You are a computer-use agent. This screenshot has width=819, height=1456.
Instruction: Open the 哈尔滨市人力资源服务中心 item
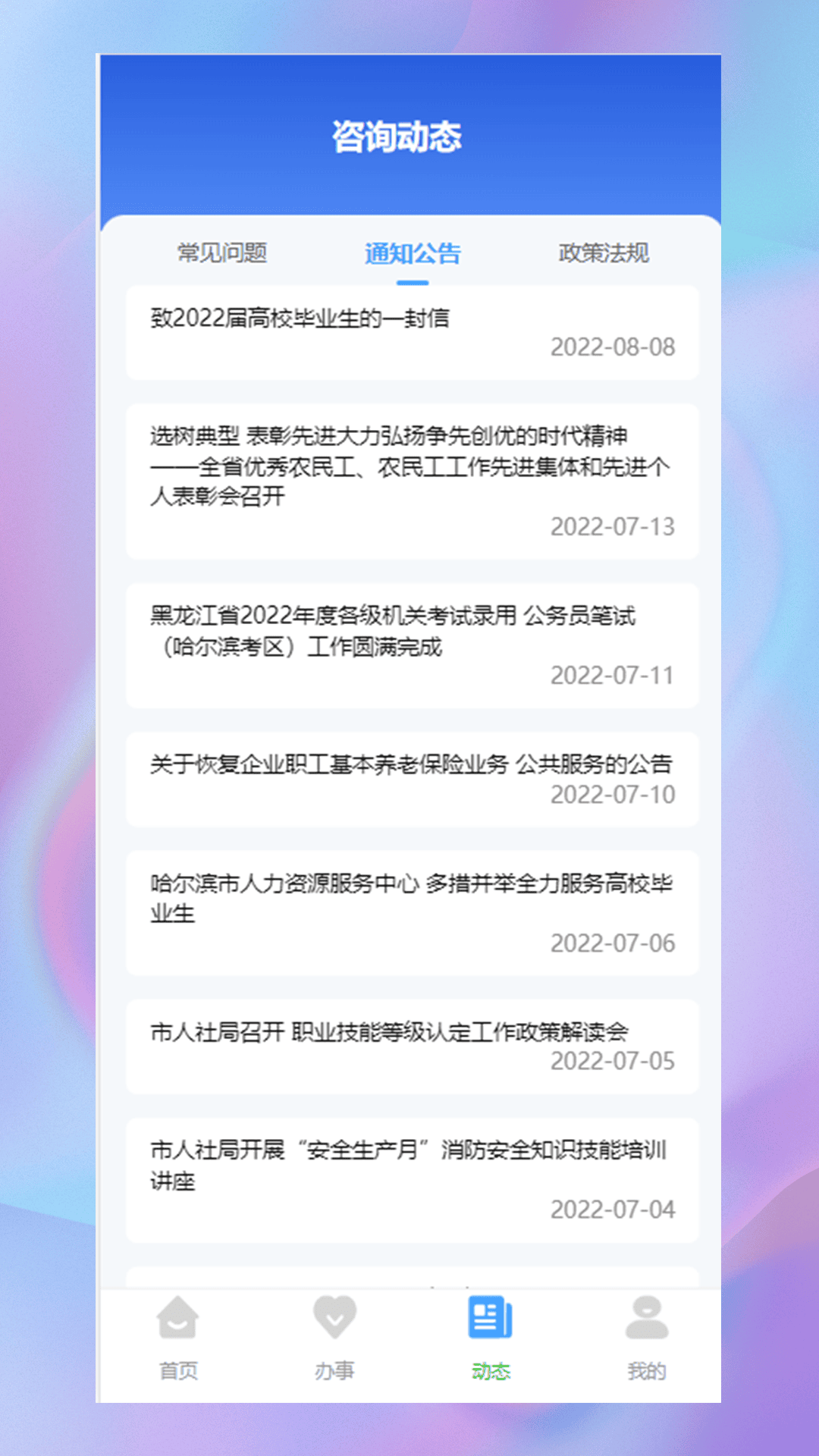click(409, 902)
